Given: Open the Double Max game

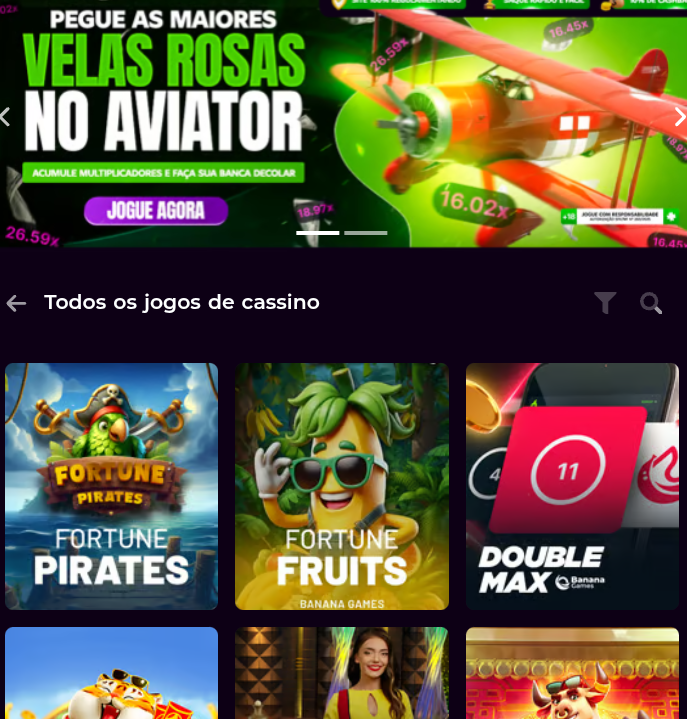Looking at the screenshot, I should pos(572,486).
